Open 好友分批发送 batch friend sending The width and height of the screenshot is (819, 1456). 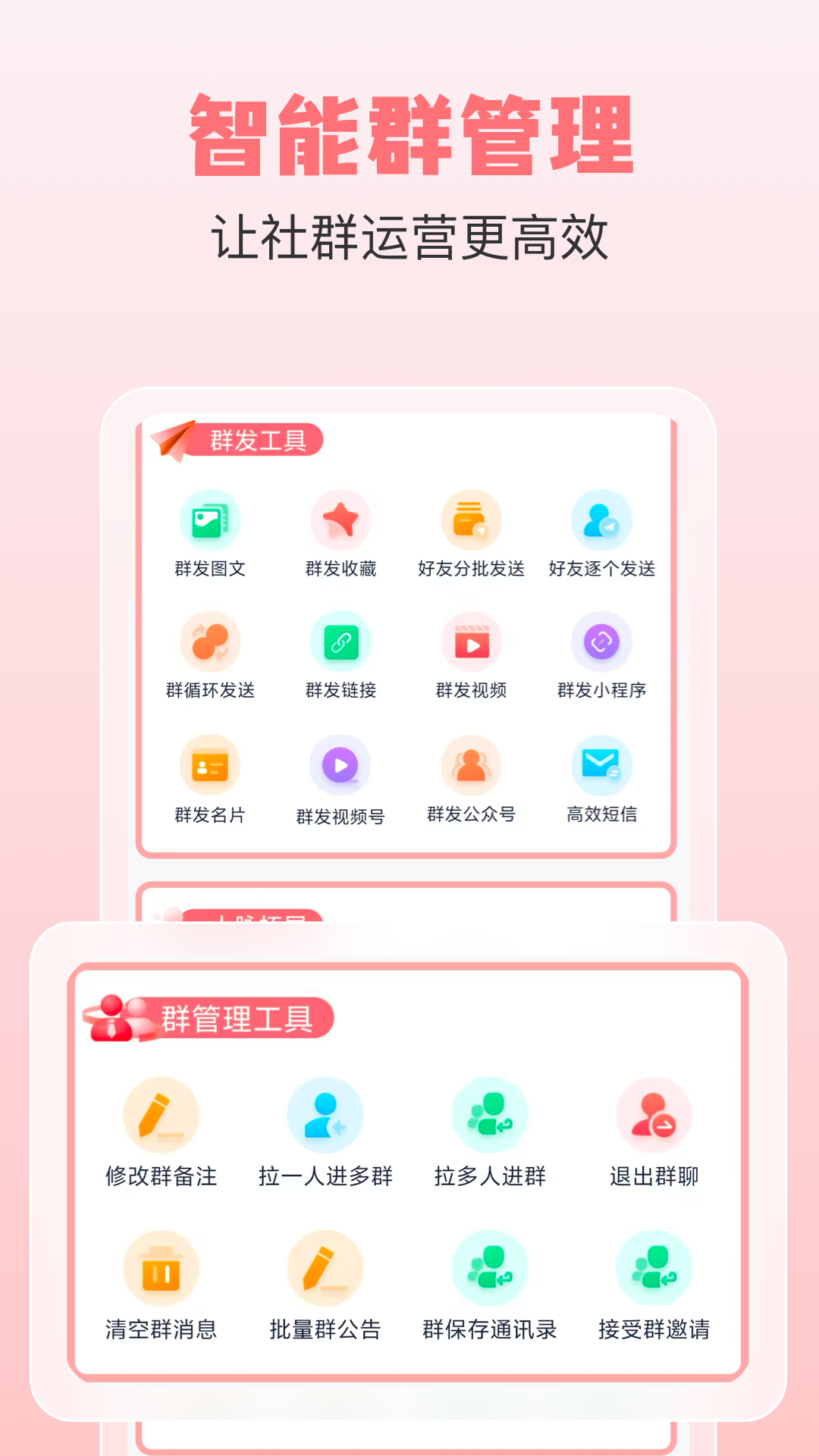[x=472, y=520]
